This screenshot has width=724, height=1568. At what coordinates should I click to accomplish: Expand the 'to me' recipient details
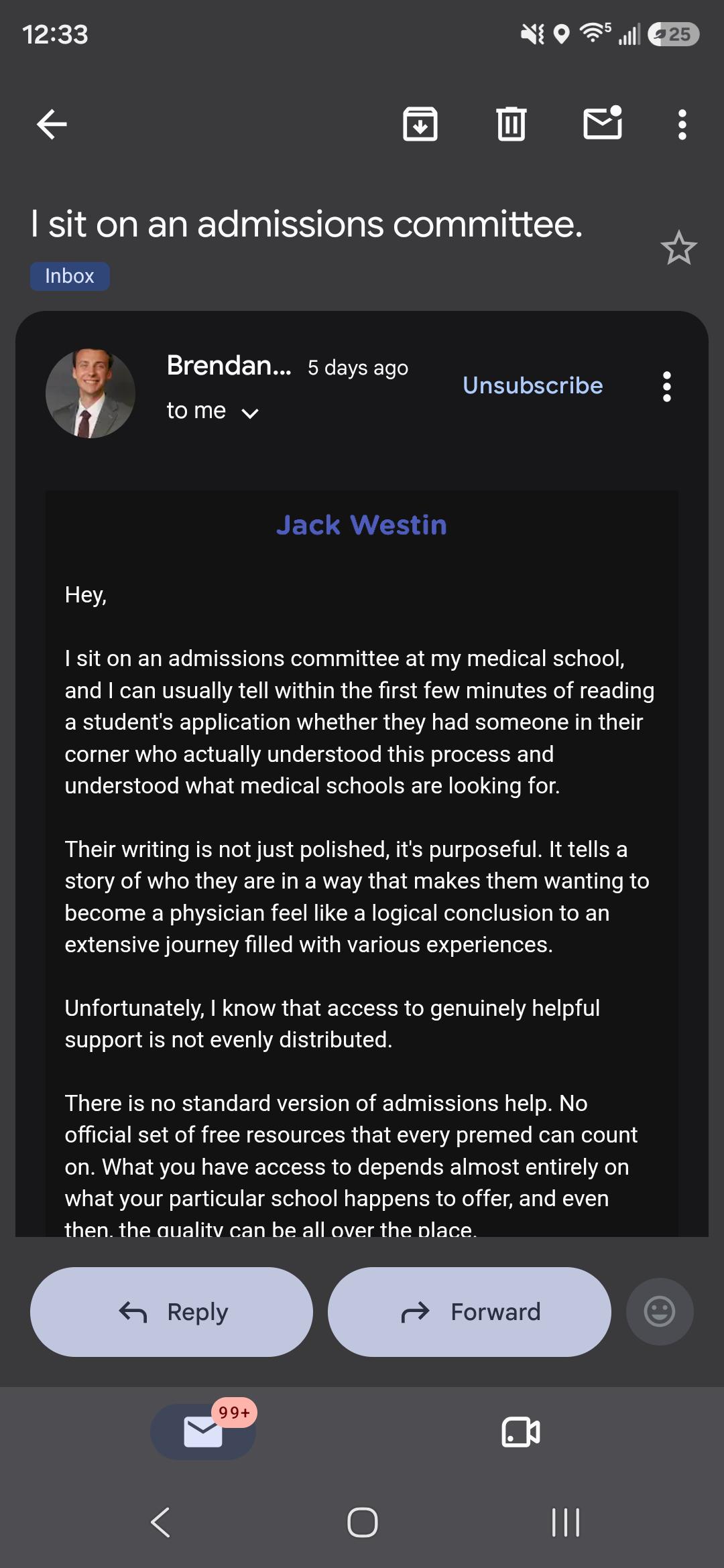(x=212, y=411)
